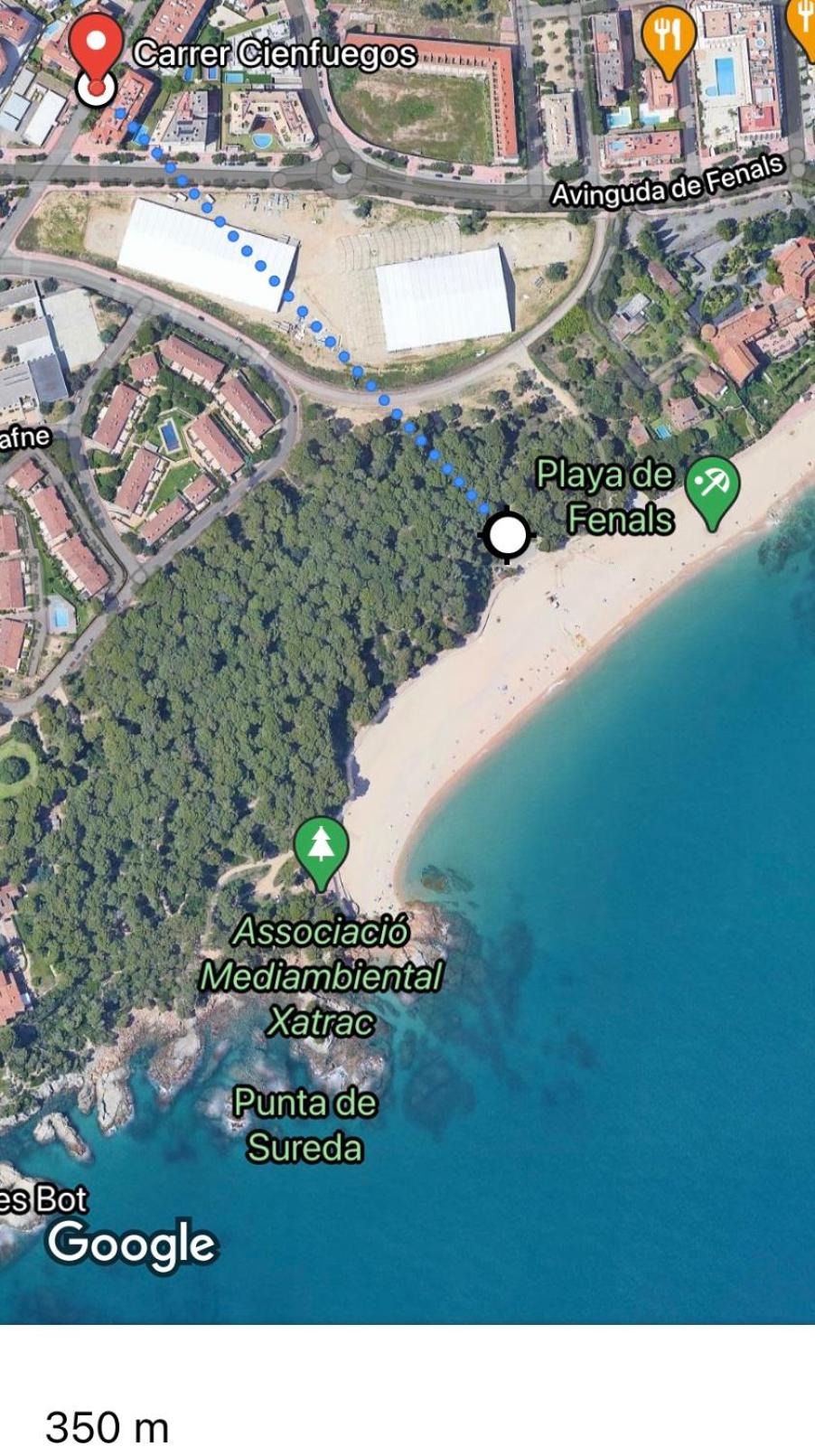Open the orange restaurant marker near Avinguda de Fenals
Screen dimensions: 815x1456
[668, 40]
